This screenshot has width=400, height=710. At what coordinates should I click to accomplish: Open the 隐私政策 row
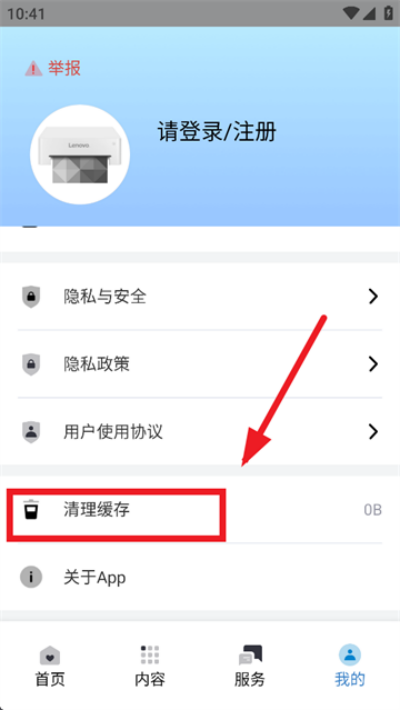pyautogui.click(x=200, y=364)
